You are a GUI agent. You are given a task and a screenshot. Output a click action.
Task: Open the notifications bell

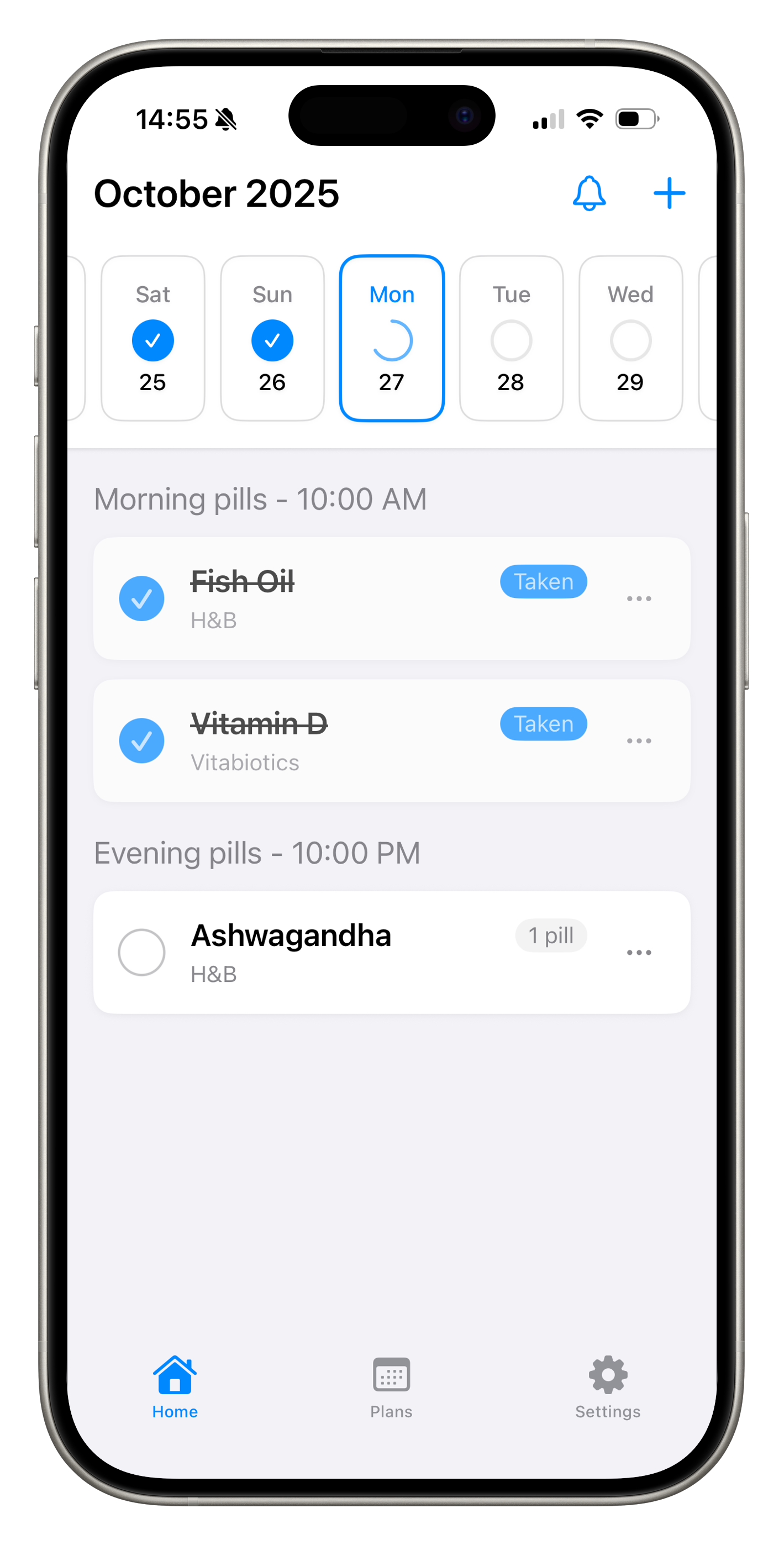coord(589,193)
